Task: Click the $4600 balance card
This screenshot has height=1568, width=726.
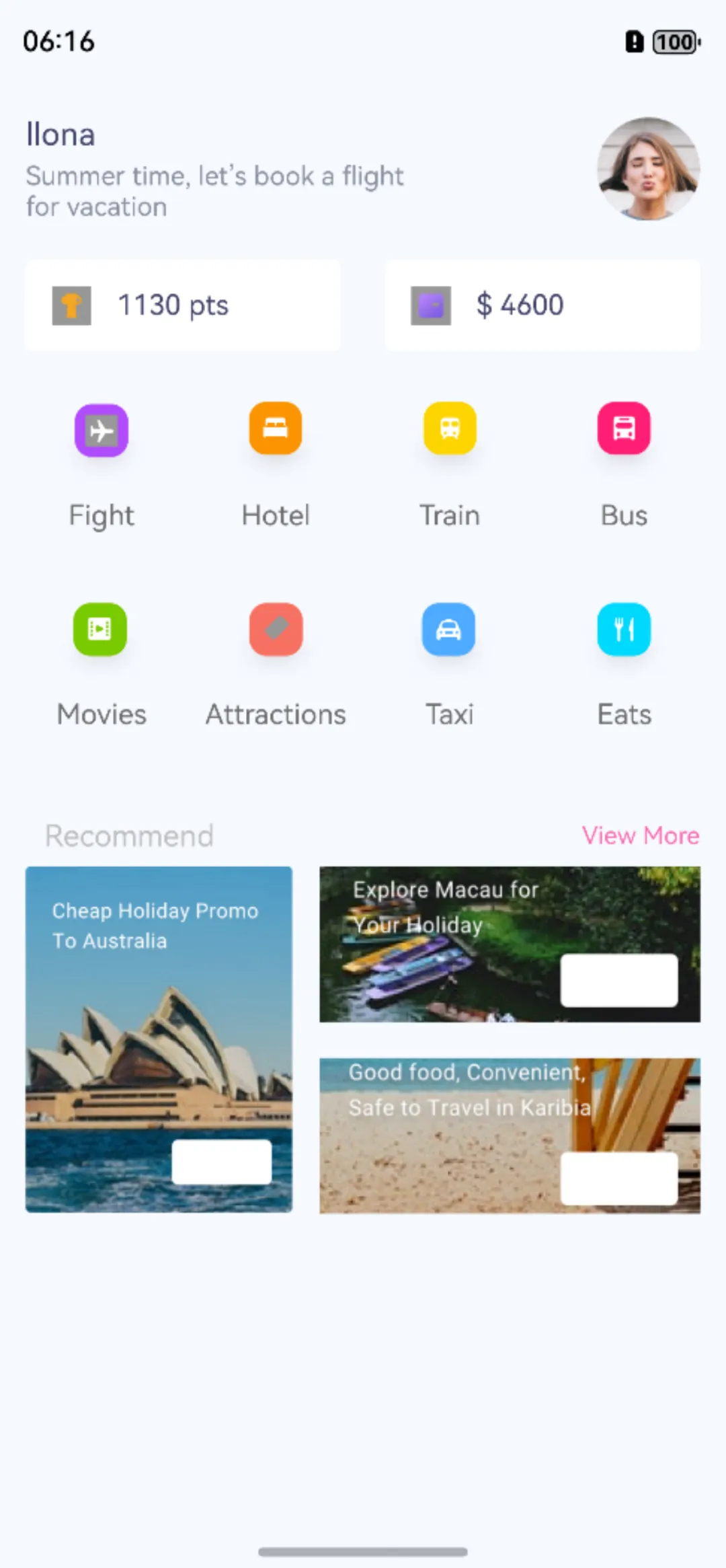Action: 542,305
